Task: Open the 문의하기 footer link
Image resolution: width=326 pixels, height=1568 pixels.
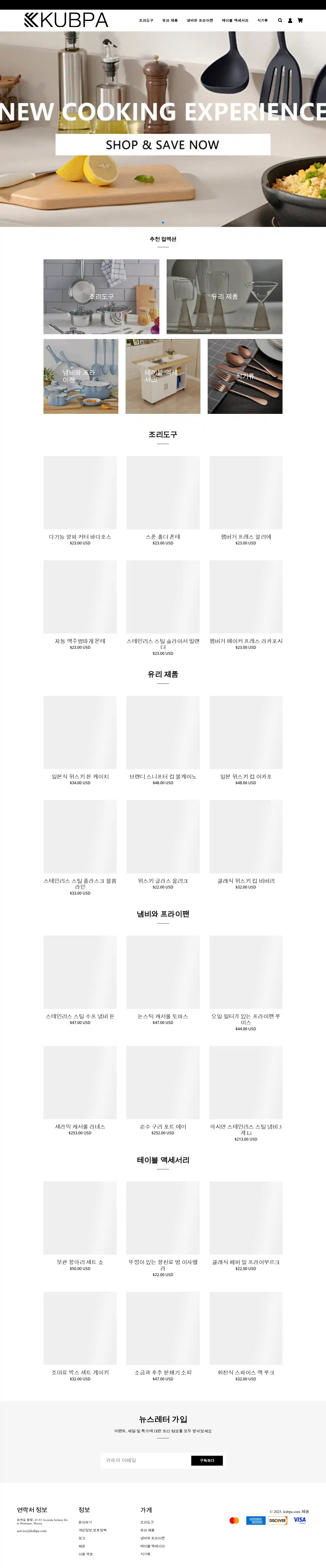Action: (85, 1522)
